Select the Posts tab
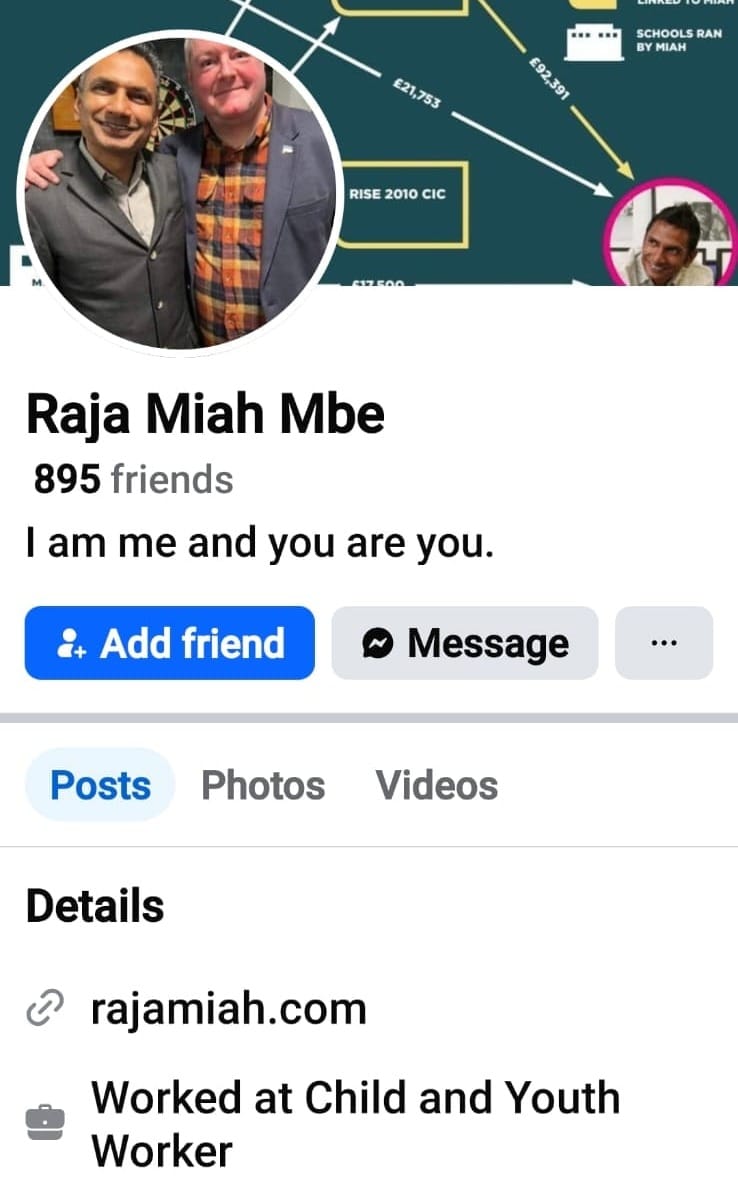 (100, 785)
